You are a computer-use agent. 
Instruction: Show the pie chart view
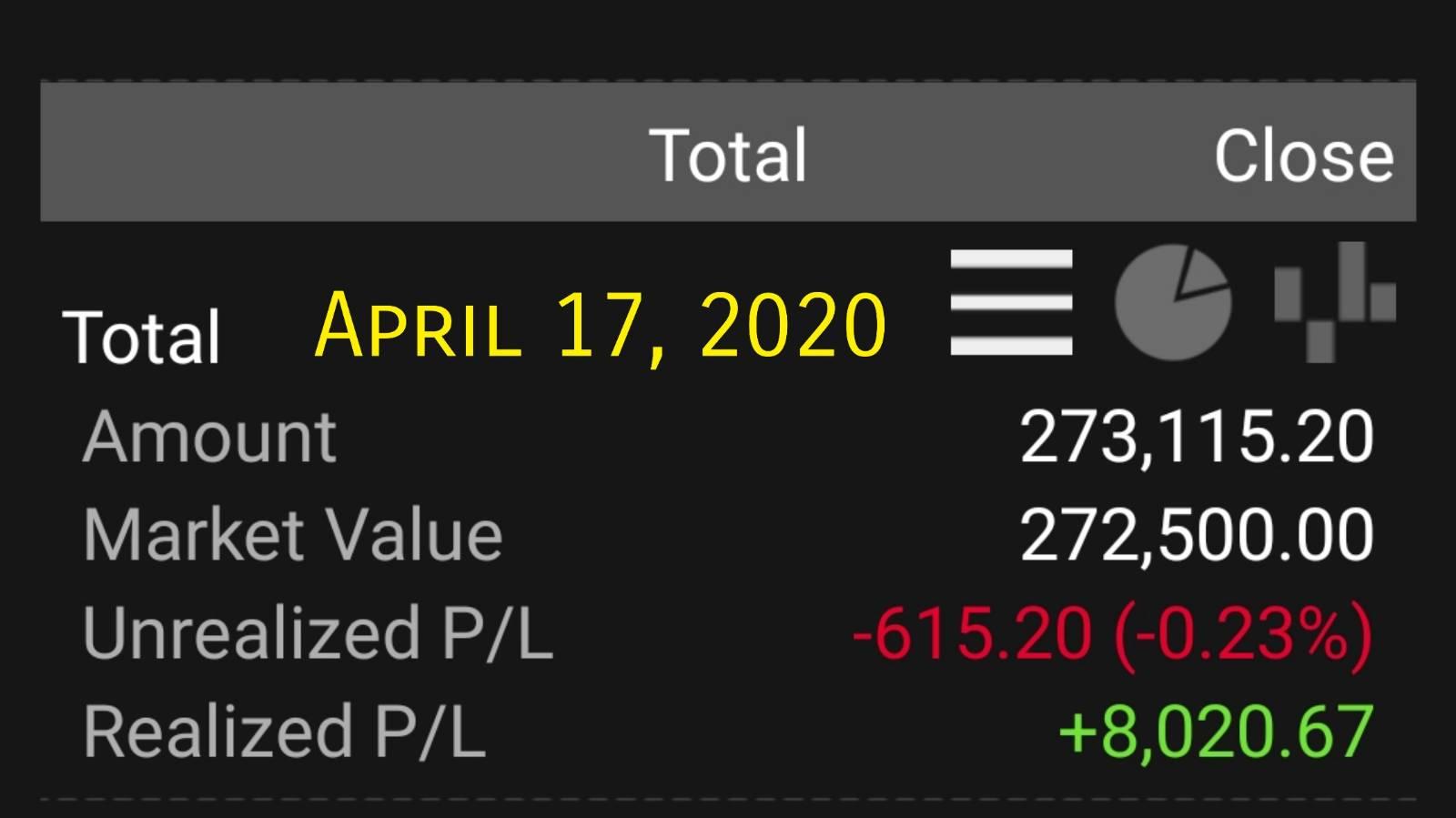1173,302
